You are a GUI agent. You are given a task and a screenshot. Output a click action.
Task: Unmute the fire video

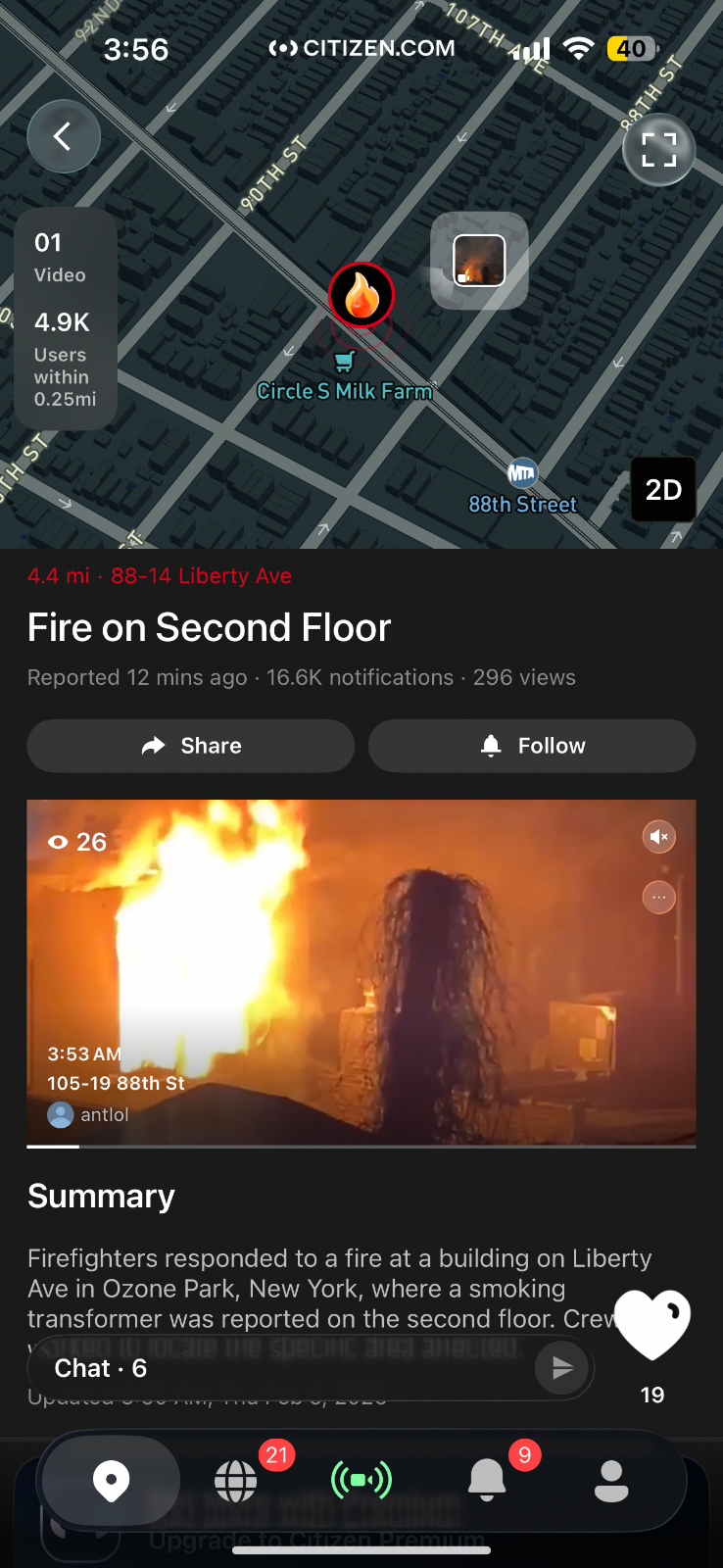pyautogui.click(x=659, y=837)
